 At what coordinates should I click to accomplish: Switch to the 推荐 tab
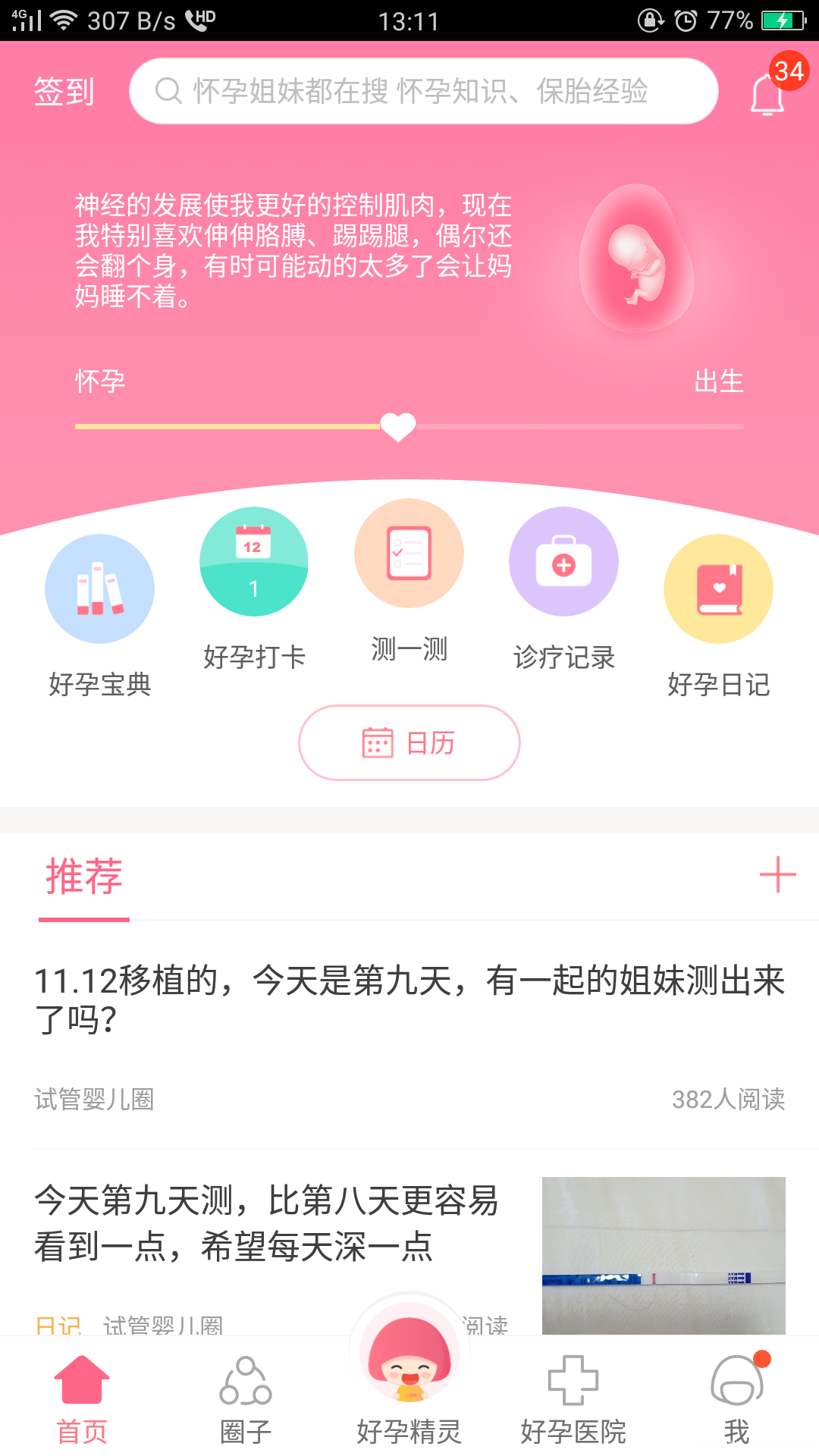pos(83,877)
